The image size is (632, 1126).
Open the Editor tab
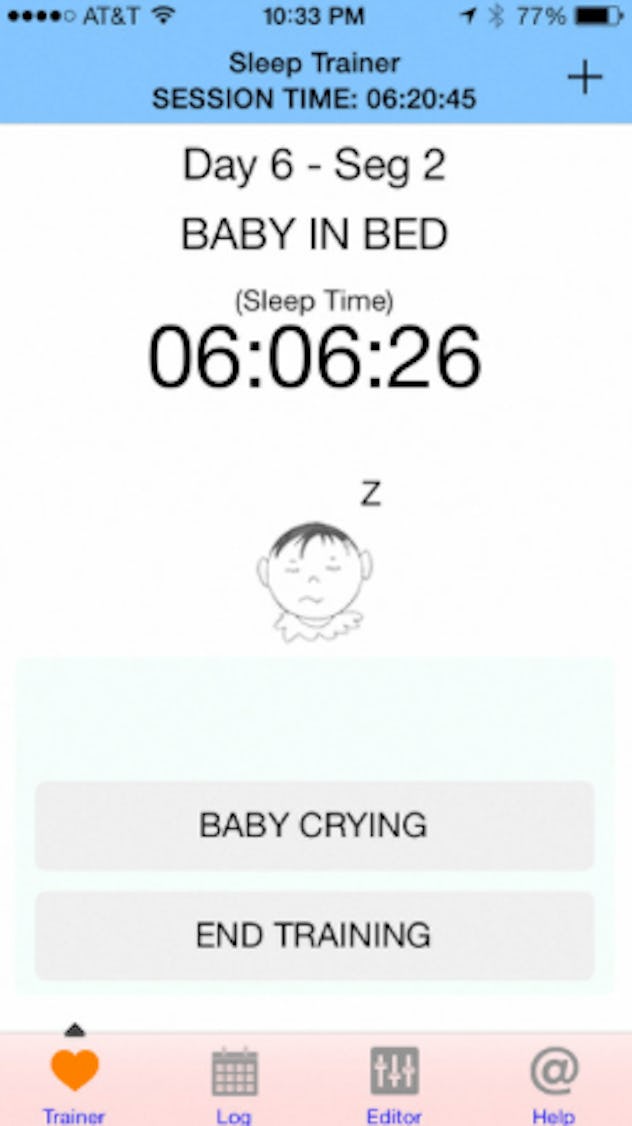pos(394,1083)
